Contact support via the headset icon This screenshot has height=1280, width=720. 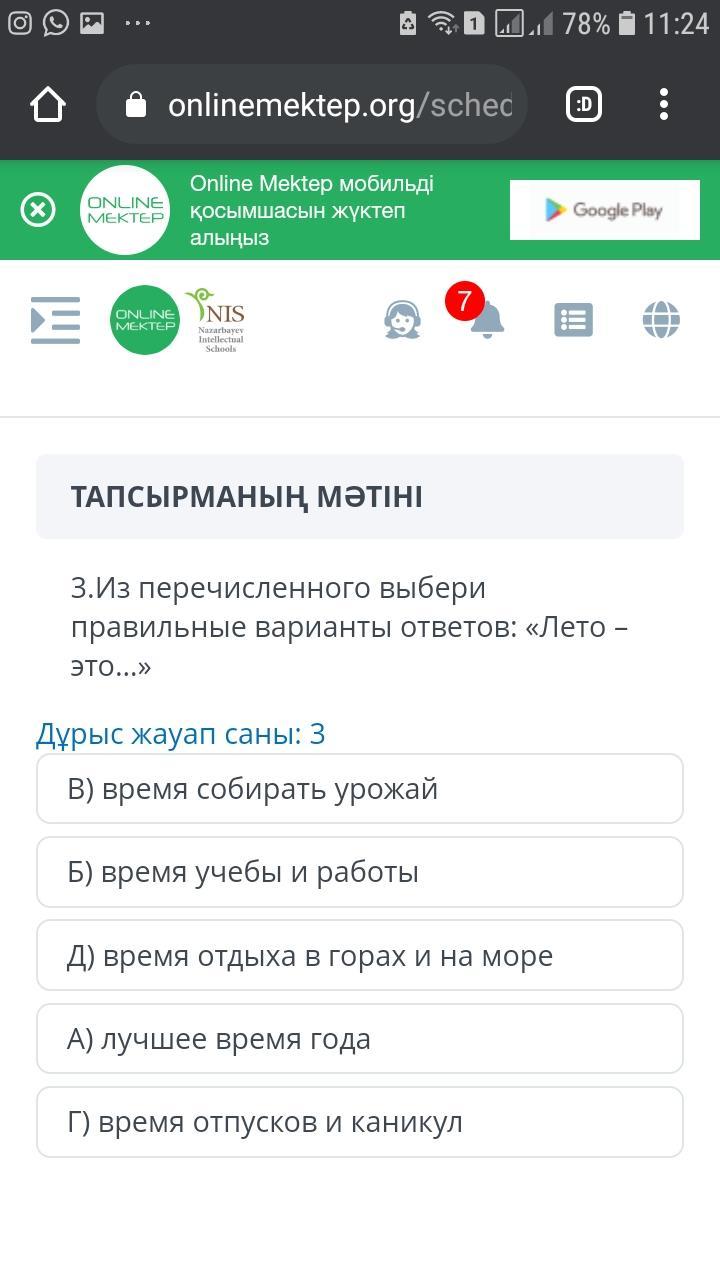[x=403, y=320]
